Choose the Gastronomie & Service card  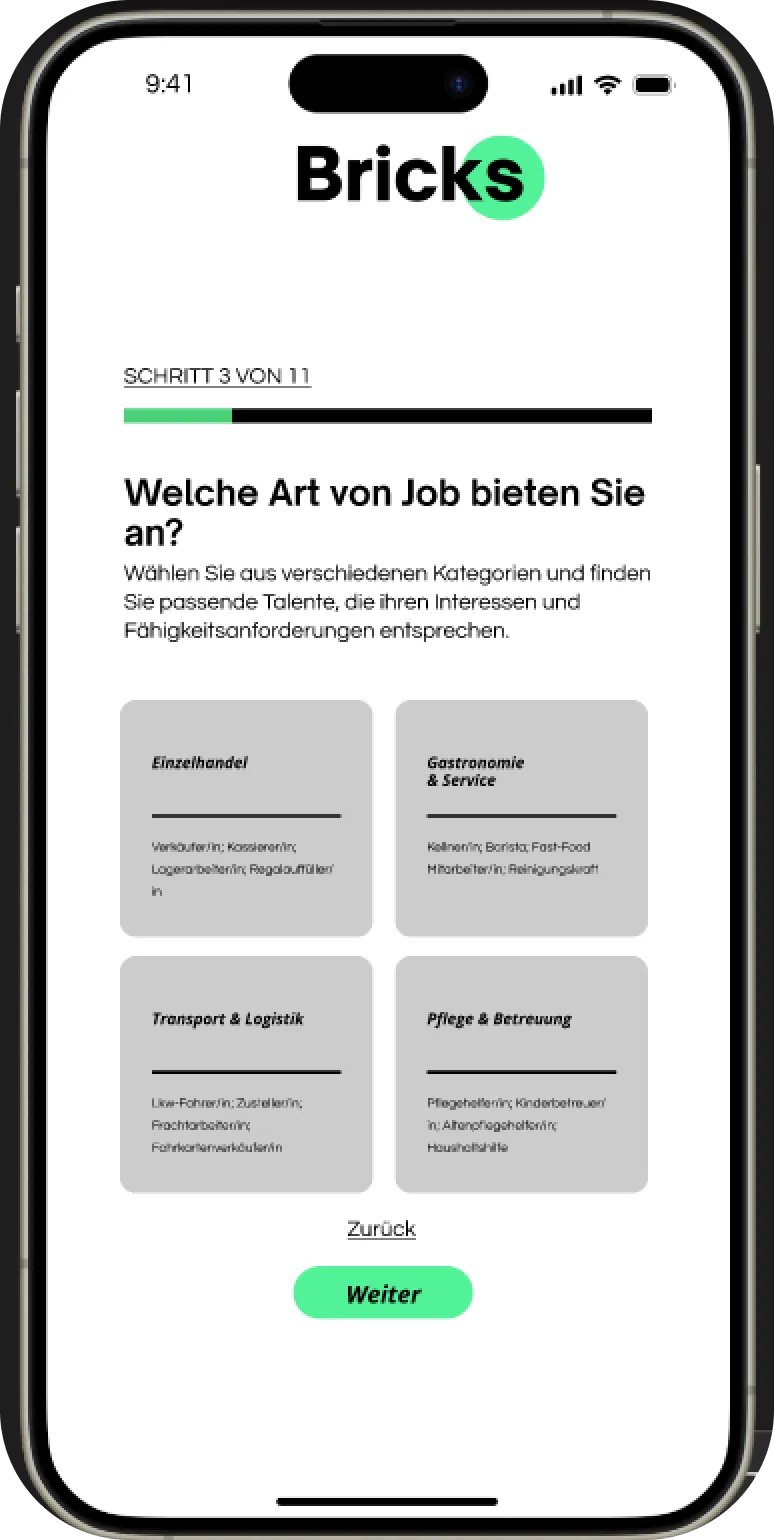[x=521, y=818]
